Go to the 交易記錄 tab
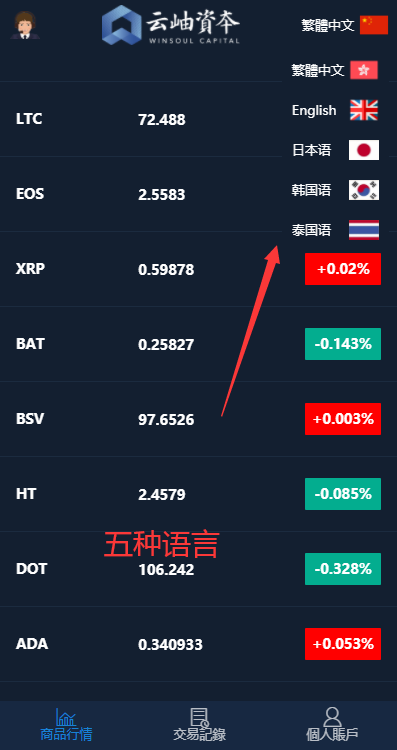Viewport: 397px width, 750px height. (x=199, y=725)
